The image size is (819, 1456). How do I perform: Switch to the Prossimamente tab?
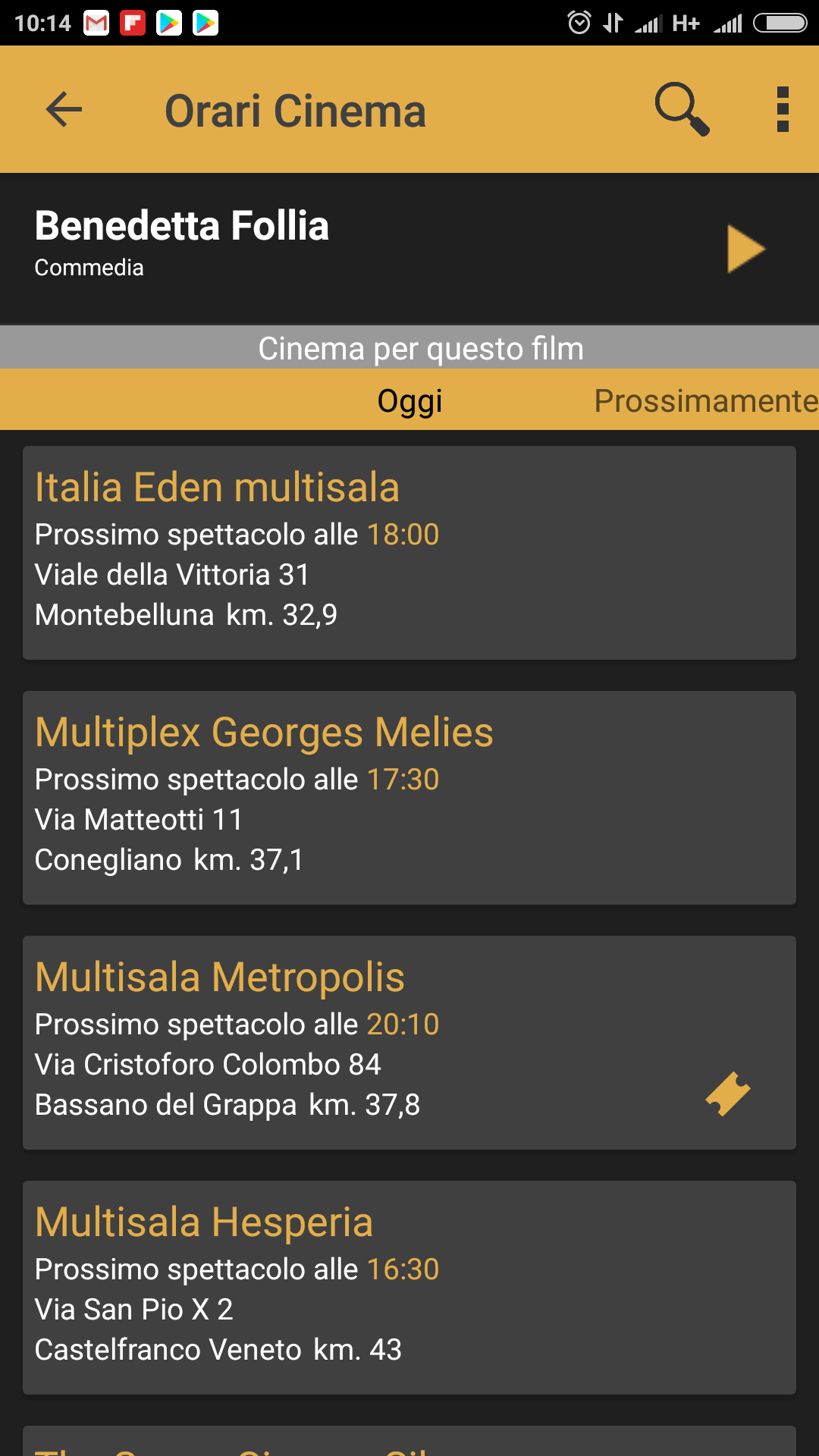click(706, 400)
